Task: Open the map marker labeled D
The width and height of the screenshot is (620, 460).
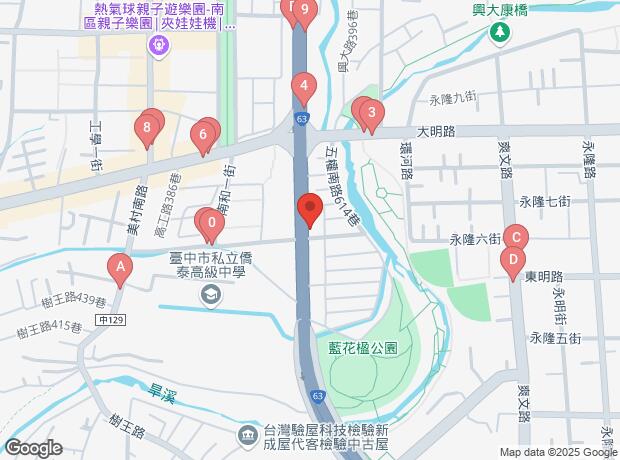Action: pos(512,264)
